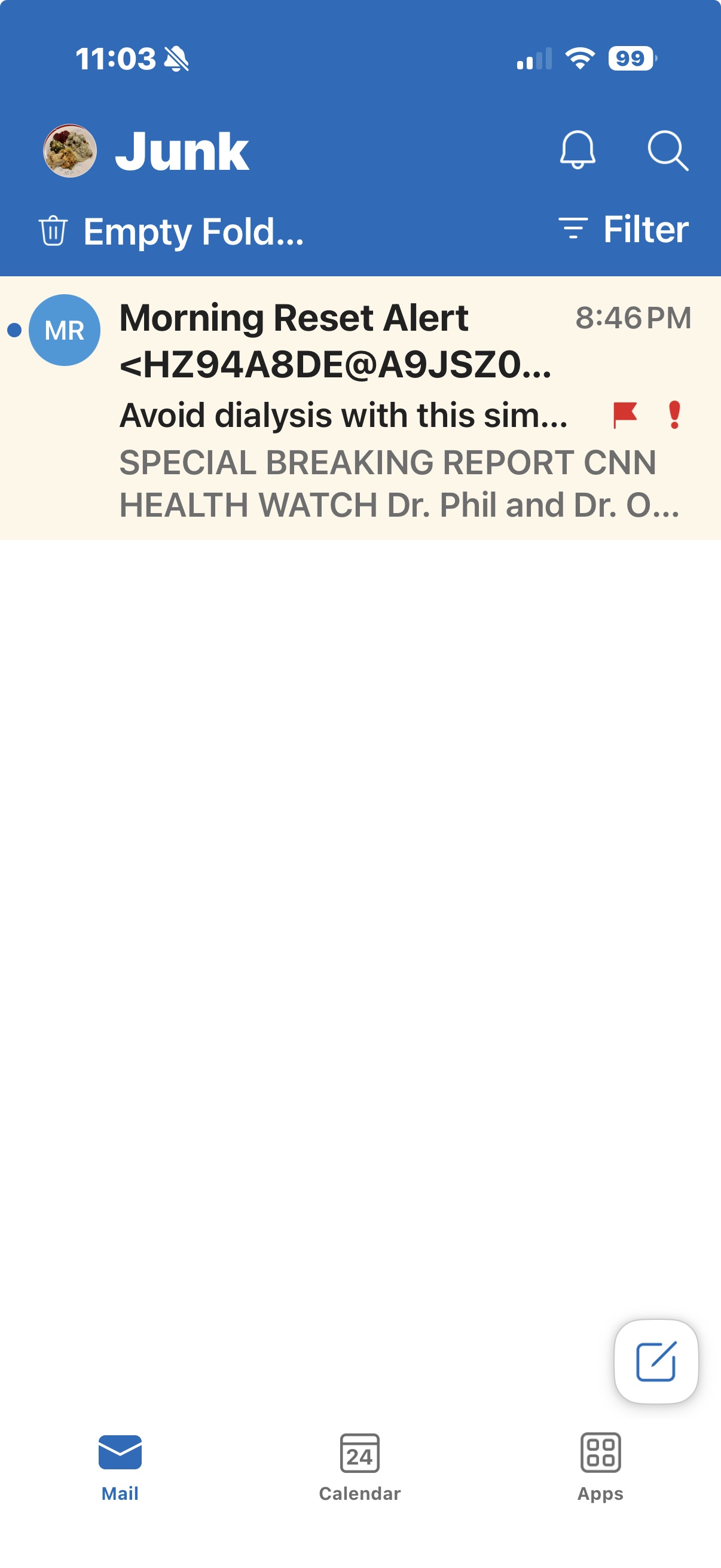Open the account profile avatar
The height and width of the screenshot is (1568, 721).
point(69,150)
